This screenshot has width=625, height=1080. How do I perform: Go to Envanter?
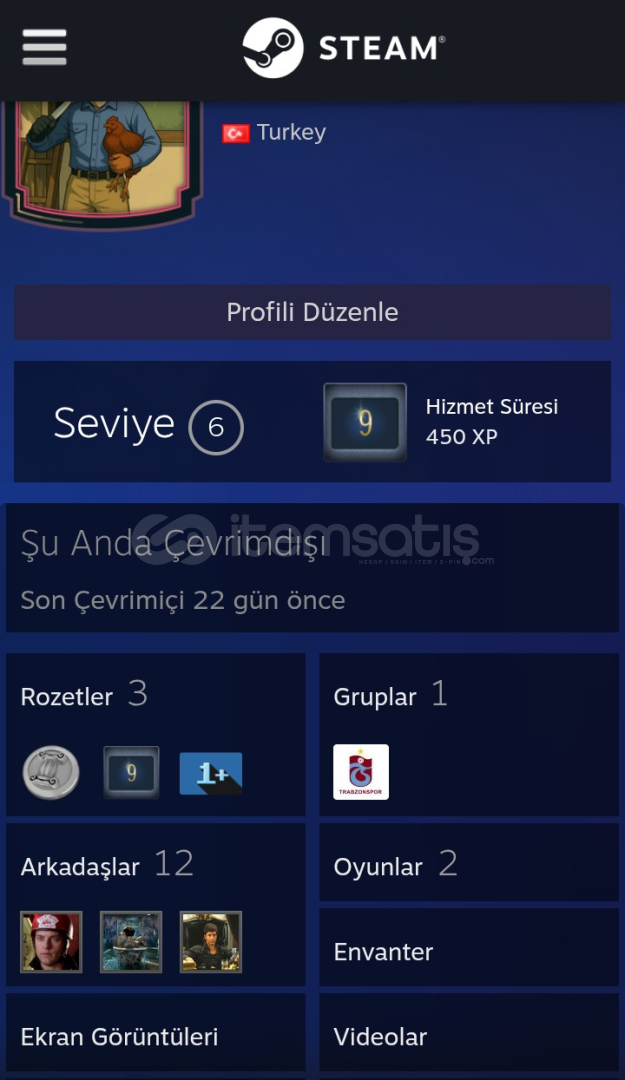coord(383,952)
